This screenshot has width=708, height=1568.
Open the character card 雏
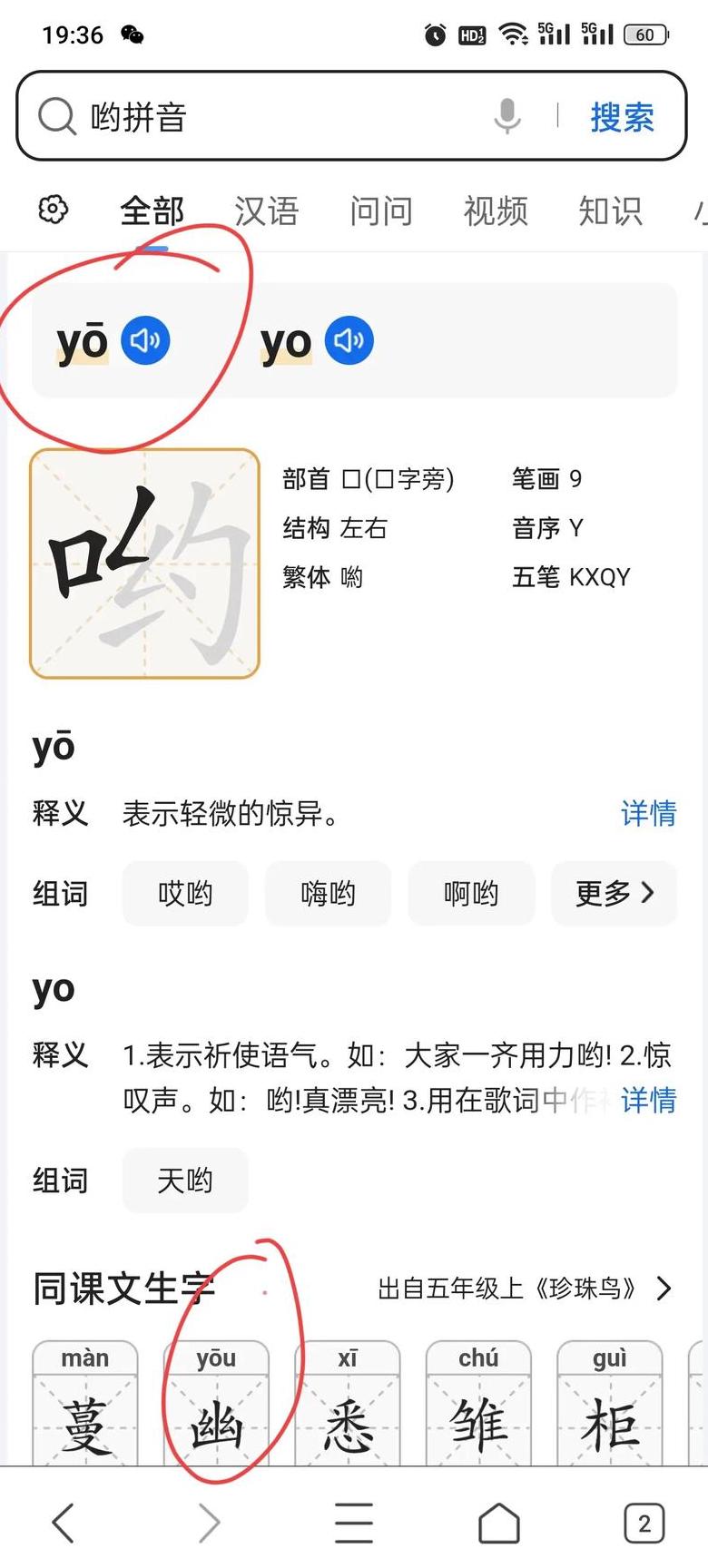coord(478,1406)
